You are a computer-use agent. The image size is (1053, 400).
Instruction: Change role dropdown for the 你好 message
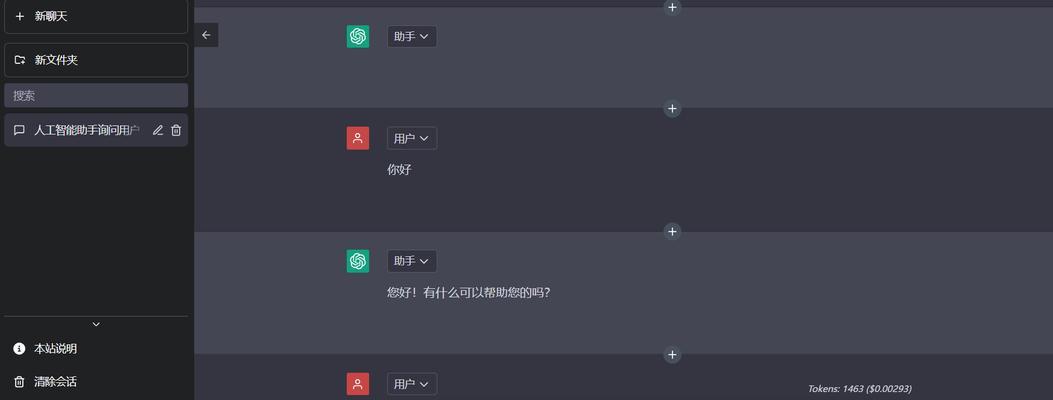412,139
